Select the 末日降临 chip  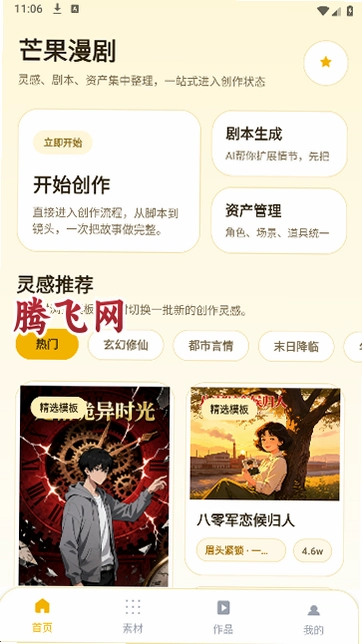click(x=296, y=347)
